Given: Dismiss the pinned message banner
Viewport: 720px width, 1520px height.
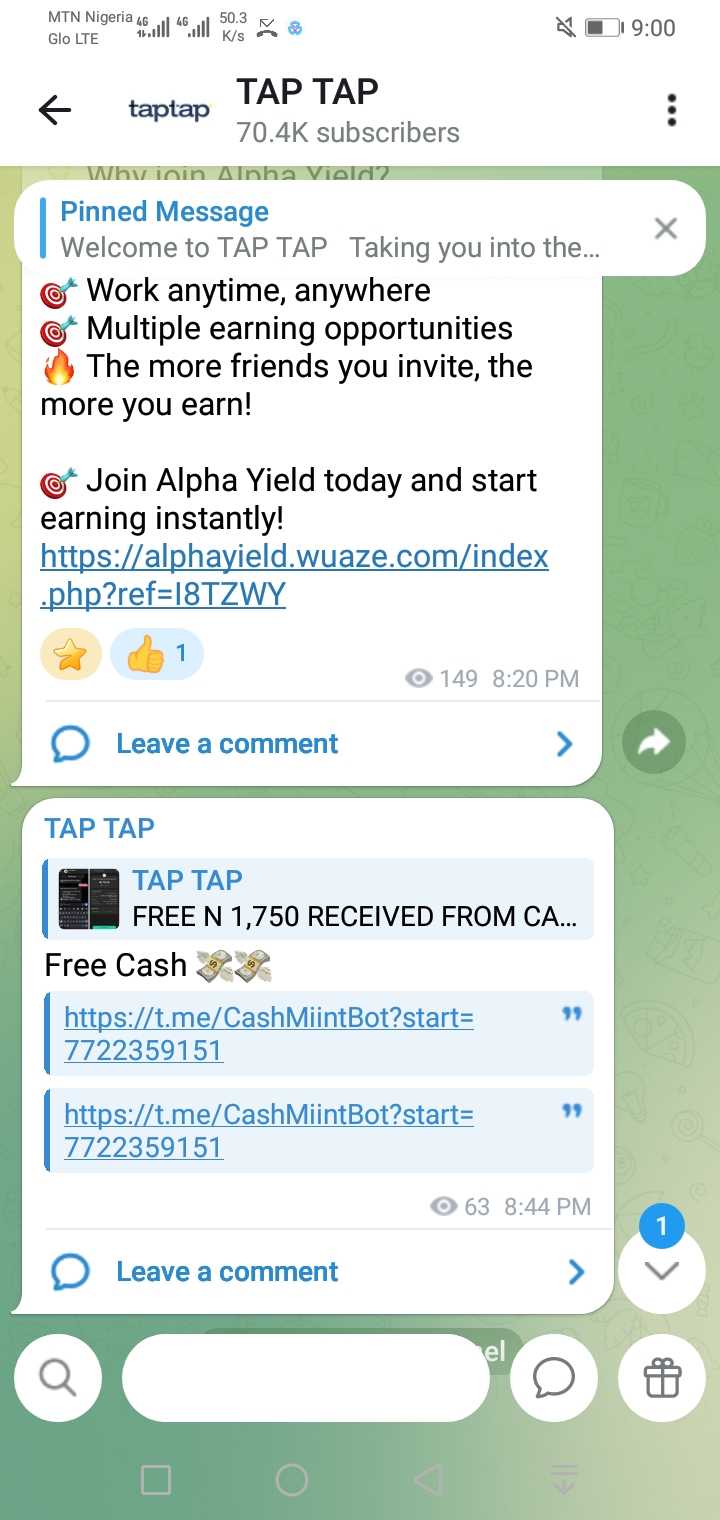Looking at the screenshot, I should [x=665, y=229].
